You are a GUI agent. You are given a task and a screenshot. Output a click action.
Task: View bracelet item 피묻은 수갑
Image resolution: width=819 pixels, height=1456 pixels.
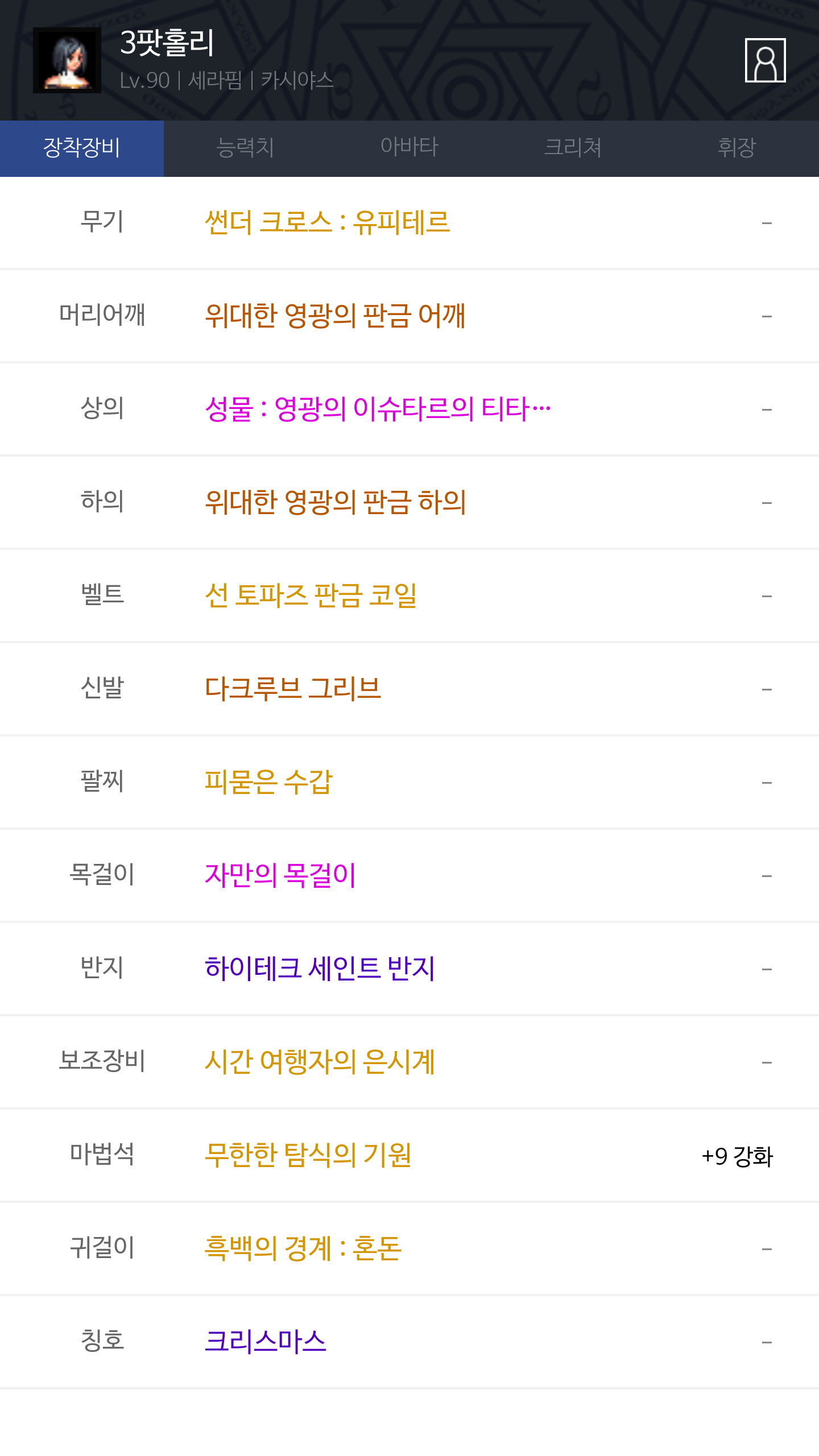pos(268,782)
